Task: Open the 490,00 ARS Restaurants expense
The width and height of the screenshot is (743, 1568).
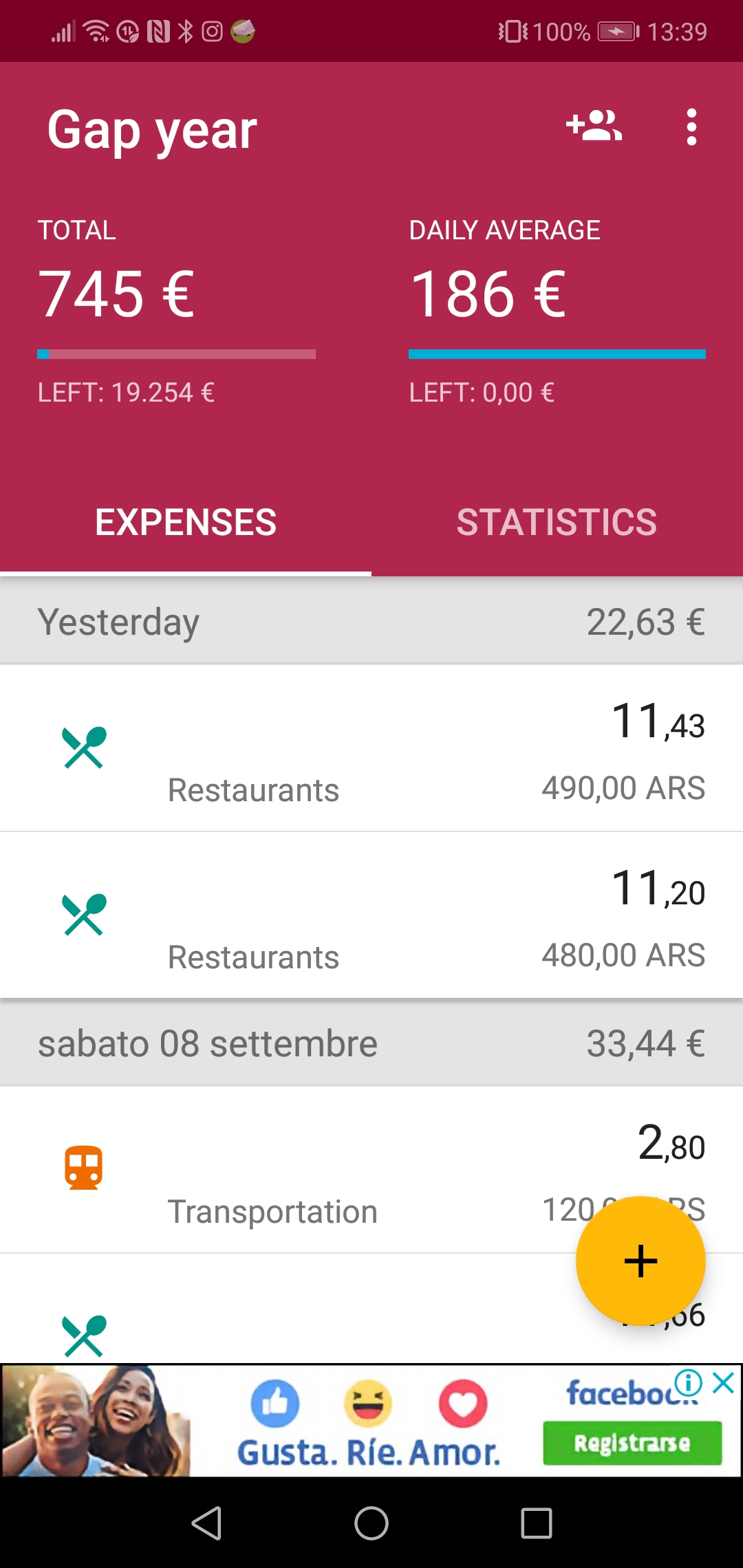Action: point(371,748)
